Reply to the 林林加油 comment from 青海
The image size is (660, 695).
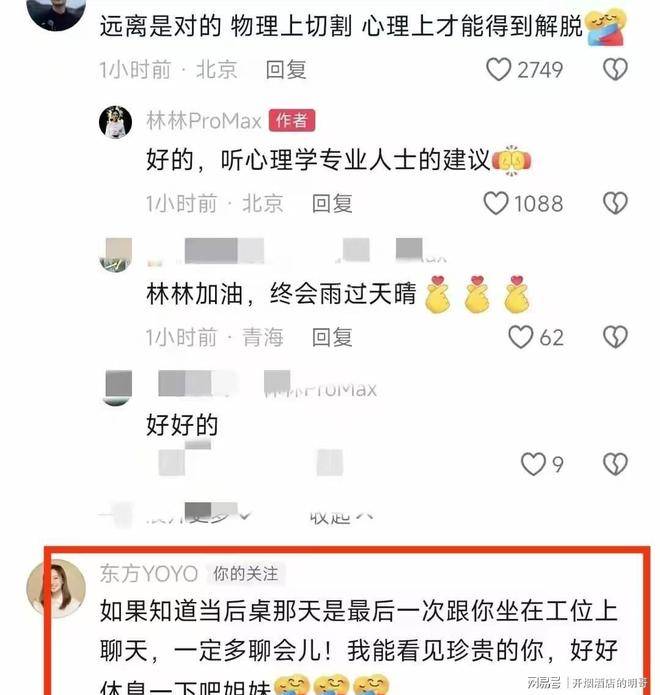coord(332,337)
